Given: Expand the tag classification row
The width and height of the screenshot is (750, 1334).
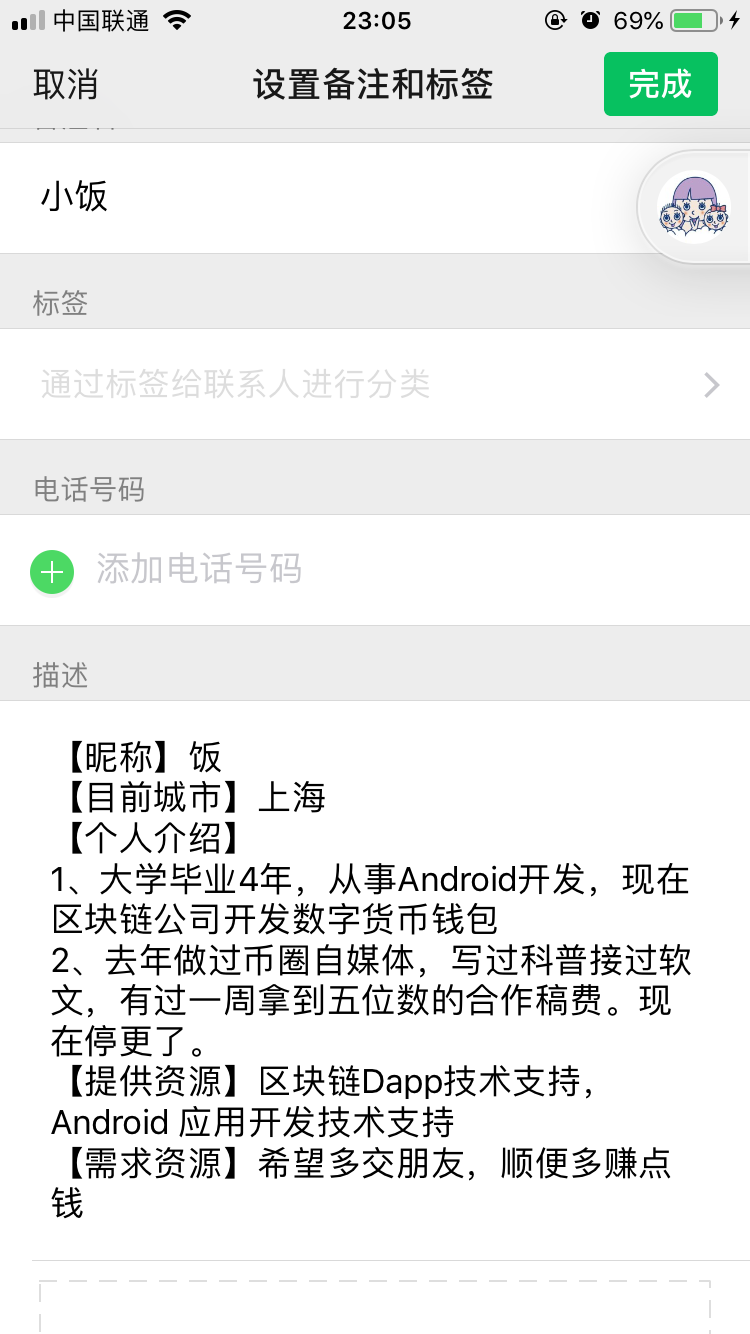Looking at the screenshot, I should pos(375,385).
